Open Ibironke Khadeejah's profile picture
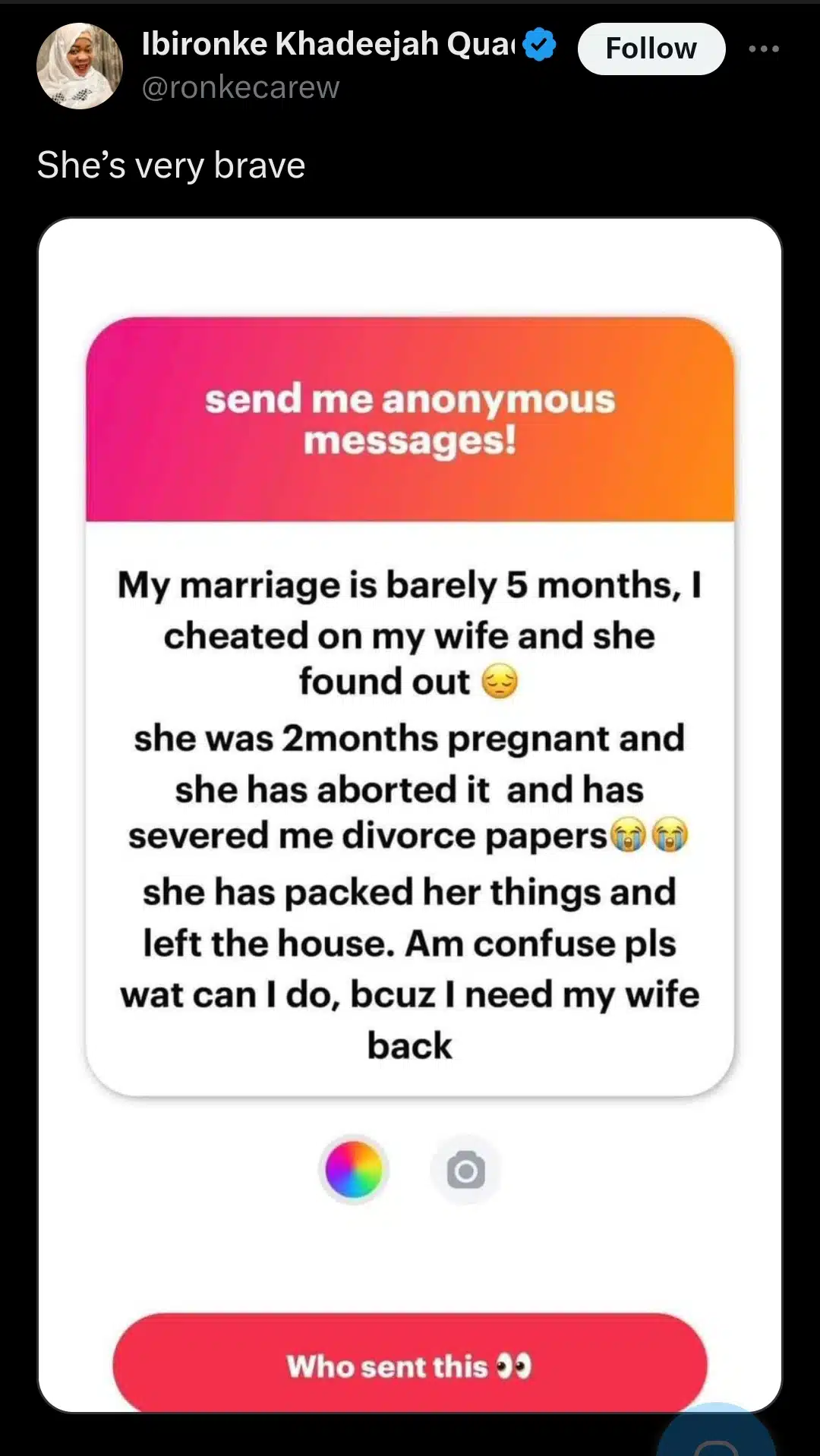This screenshot has width=820, height=1456. click(x=80, y=66)
